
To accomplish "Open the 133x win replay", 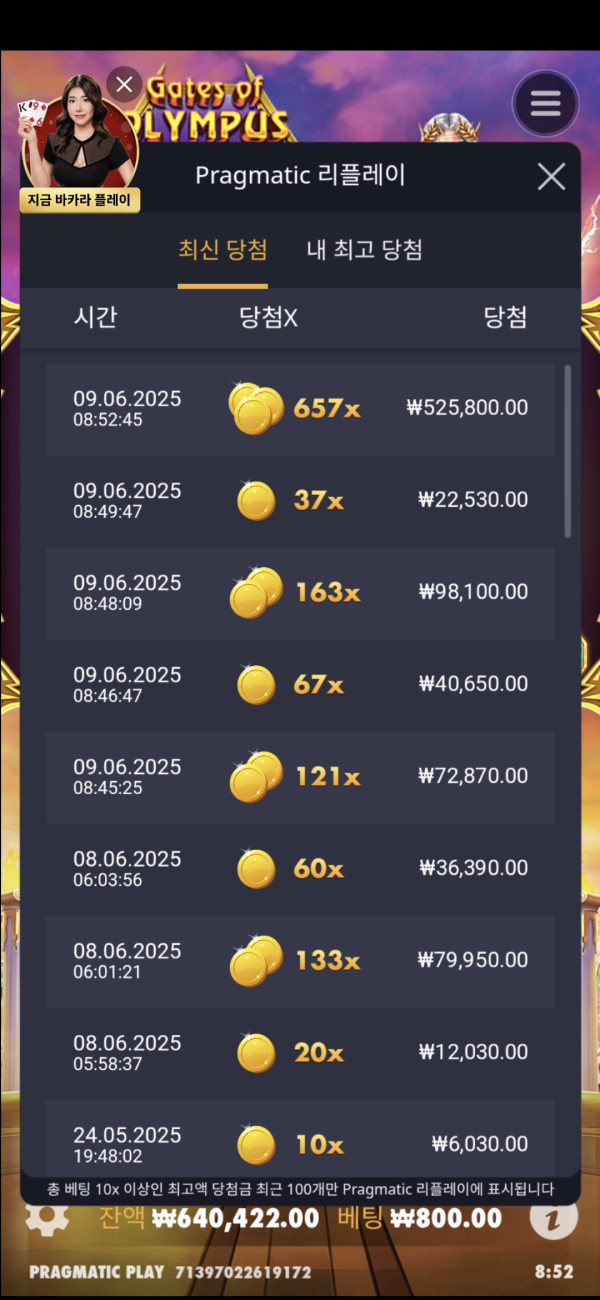I will click(300, 960).
